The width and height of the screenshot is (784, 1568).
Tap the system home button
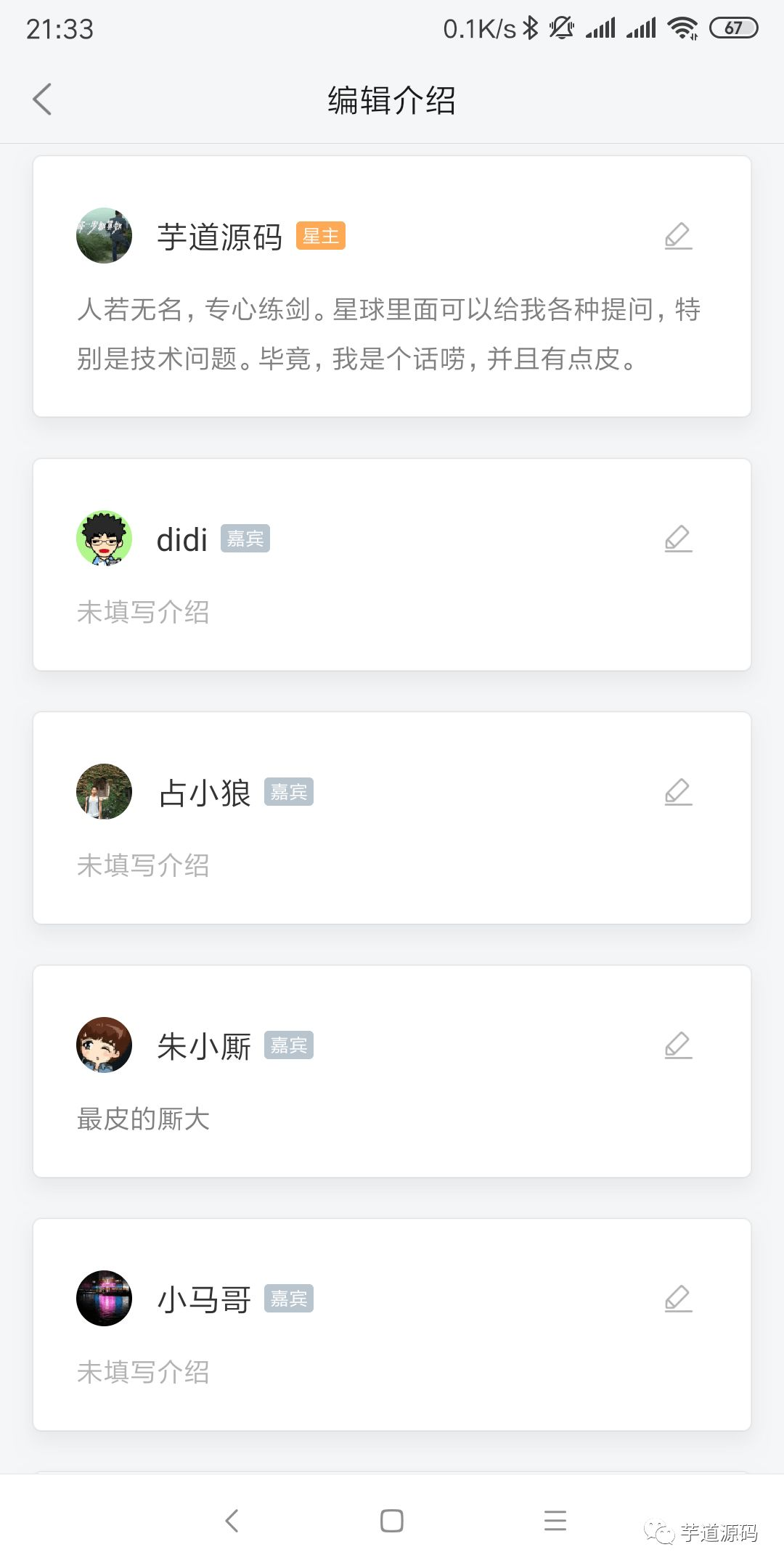[392, 1520]
